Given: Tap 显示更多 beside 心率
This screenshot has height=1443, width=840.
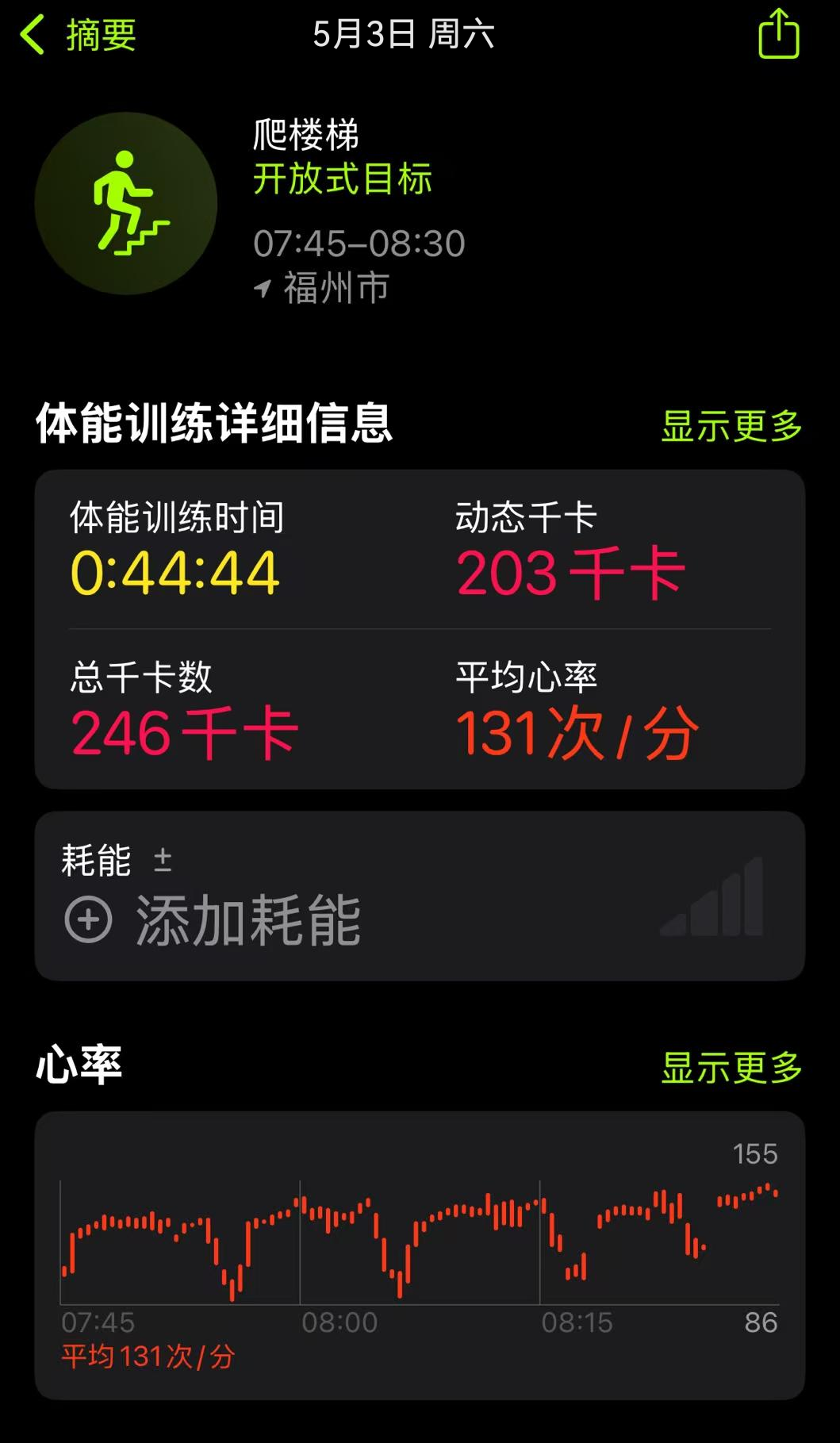Looking at the screenshot, I should coord(731,1068).
